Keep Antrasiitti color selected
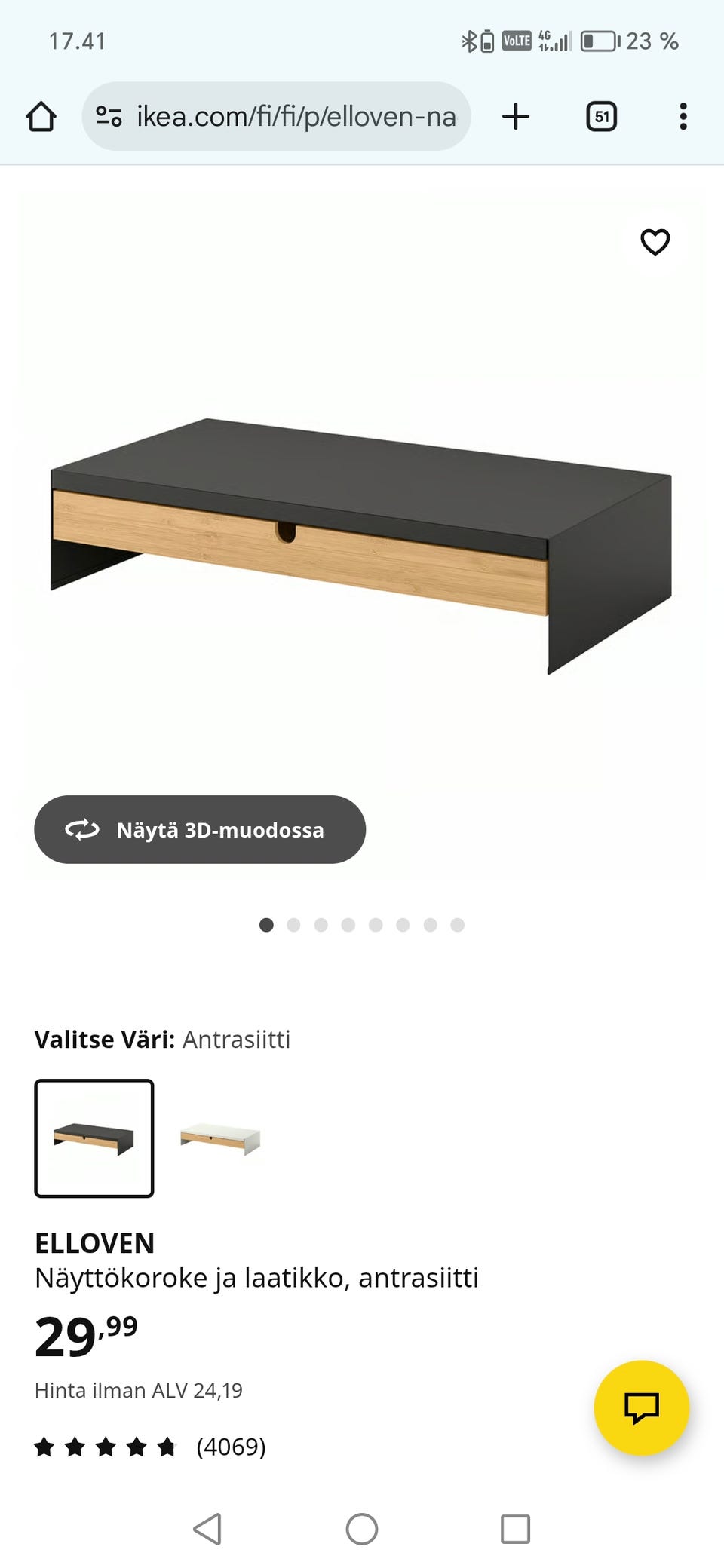 (x=94, y=1138)
